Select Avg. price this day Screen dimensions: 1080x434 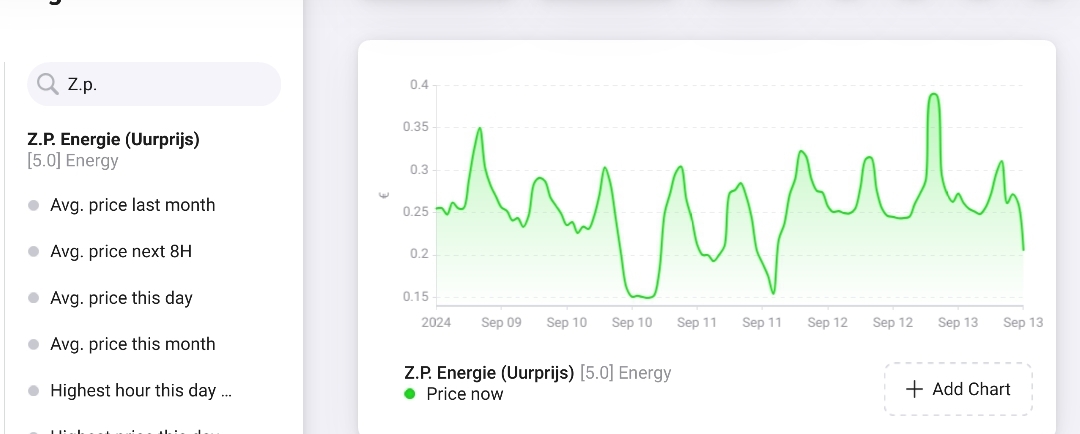click(121, 298)
